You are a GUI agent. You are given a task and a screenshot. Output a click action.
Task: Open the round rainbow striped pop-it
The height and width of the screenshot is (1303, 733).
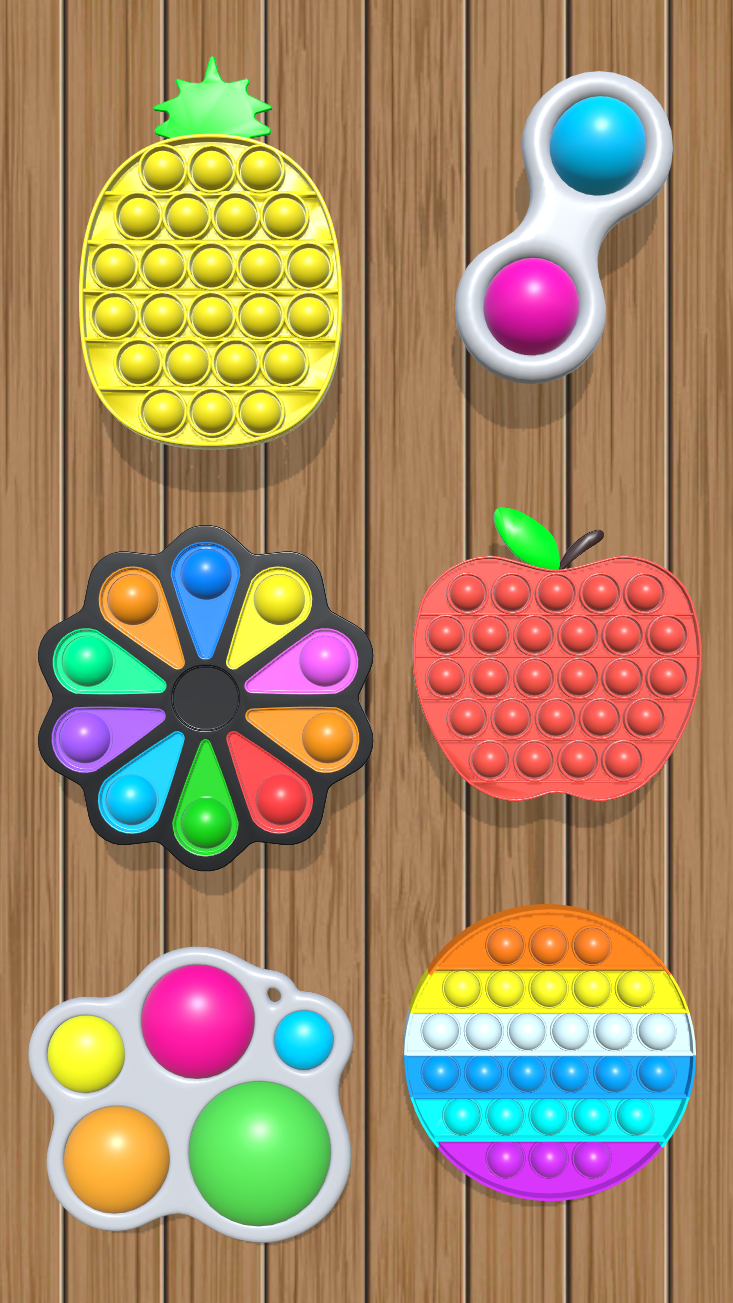click(549, 1053)
